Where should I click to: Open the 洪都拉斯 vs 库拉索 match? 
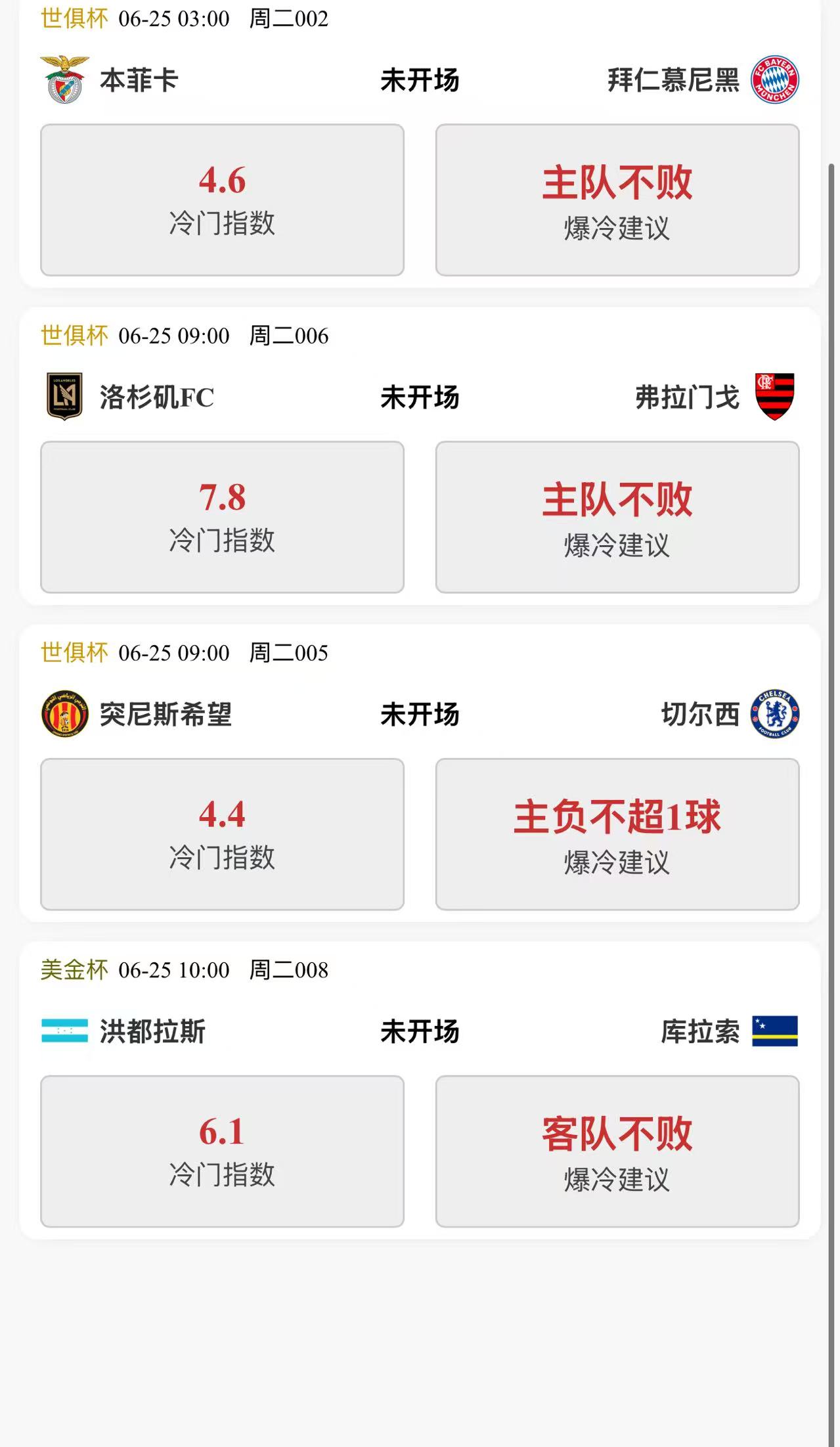click(x=419, y=1031)
